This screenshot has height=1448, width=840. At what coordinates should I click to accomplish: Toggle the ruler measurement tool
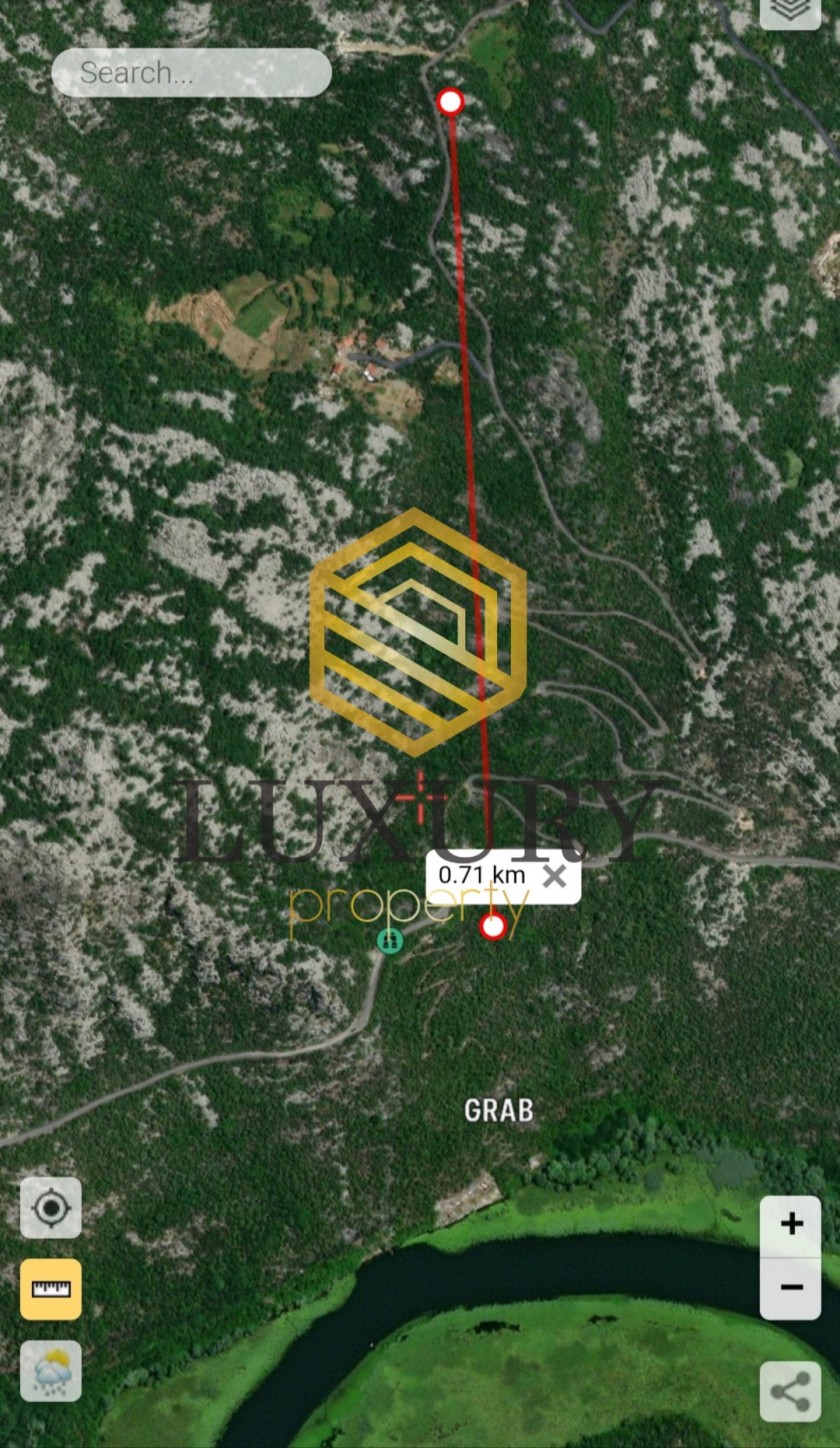[x=51, y=1289]
